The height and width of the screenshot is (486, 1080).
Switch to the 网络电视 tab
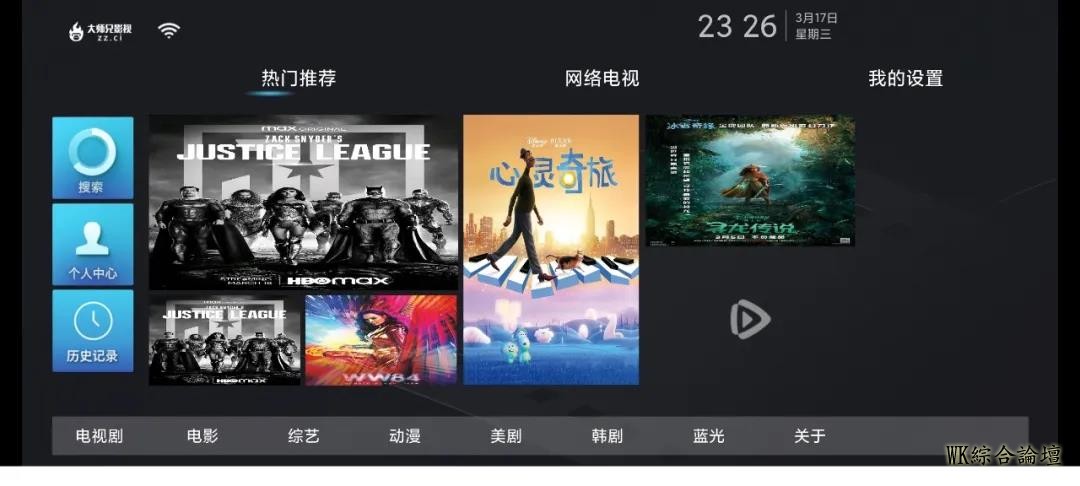601,78
